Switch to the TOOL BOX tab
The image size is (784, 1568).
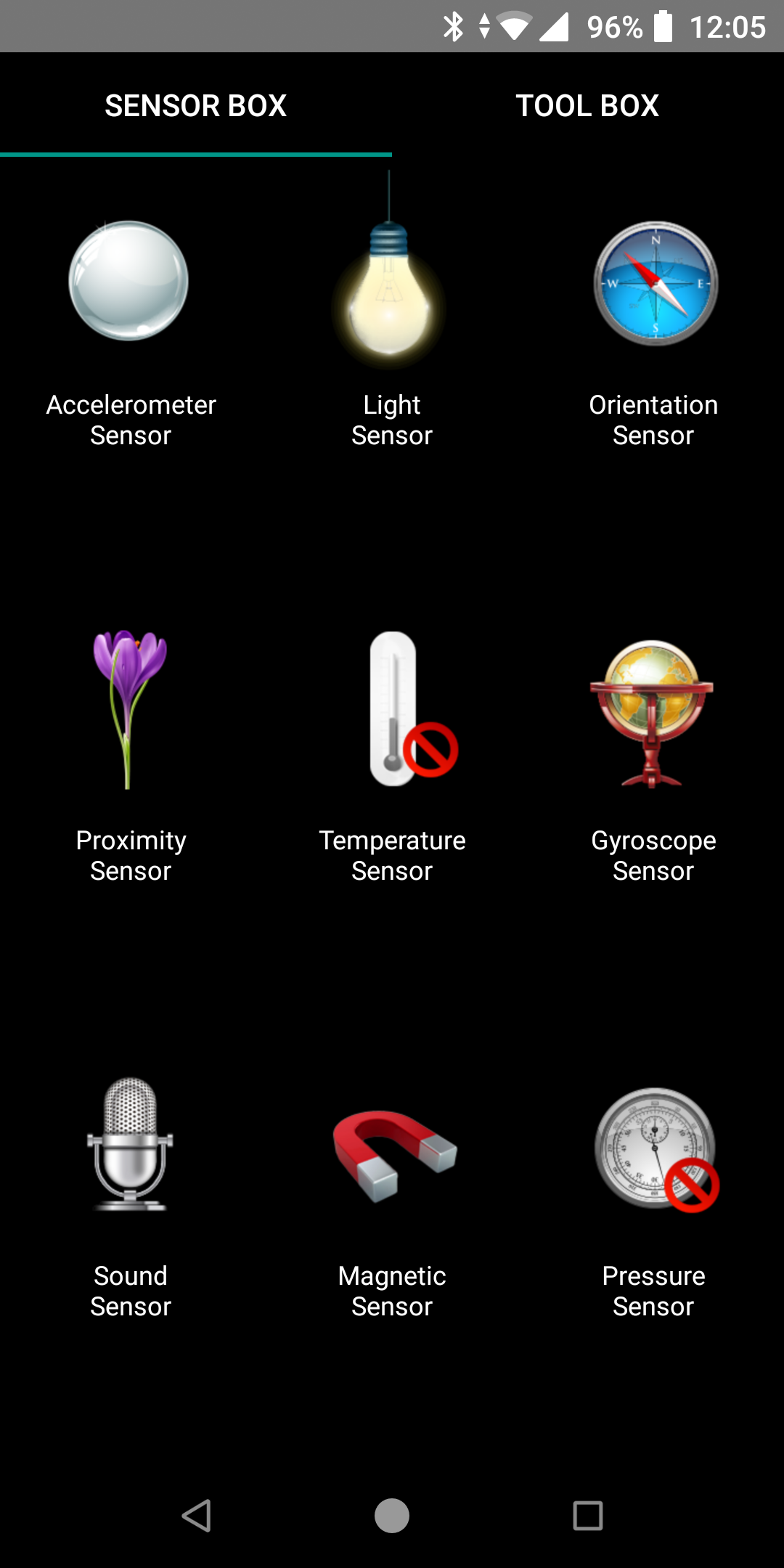587,105
